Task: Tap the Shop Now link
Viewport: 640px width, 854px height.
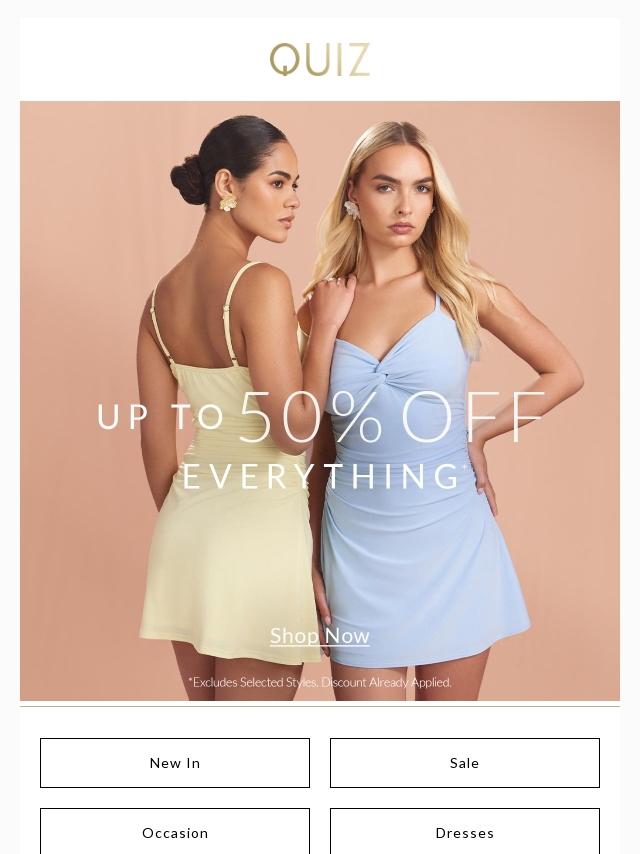Action: pos(319,636)
